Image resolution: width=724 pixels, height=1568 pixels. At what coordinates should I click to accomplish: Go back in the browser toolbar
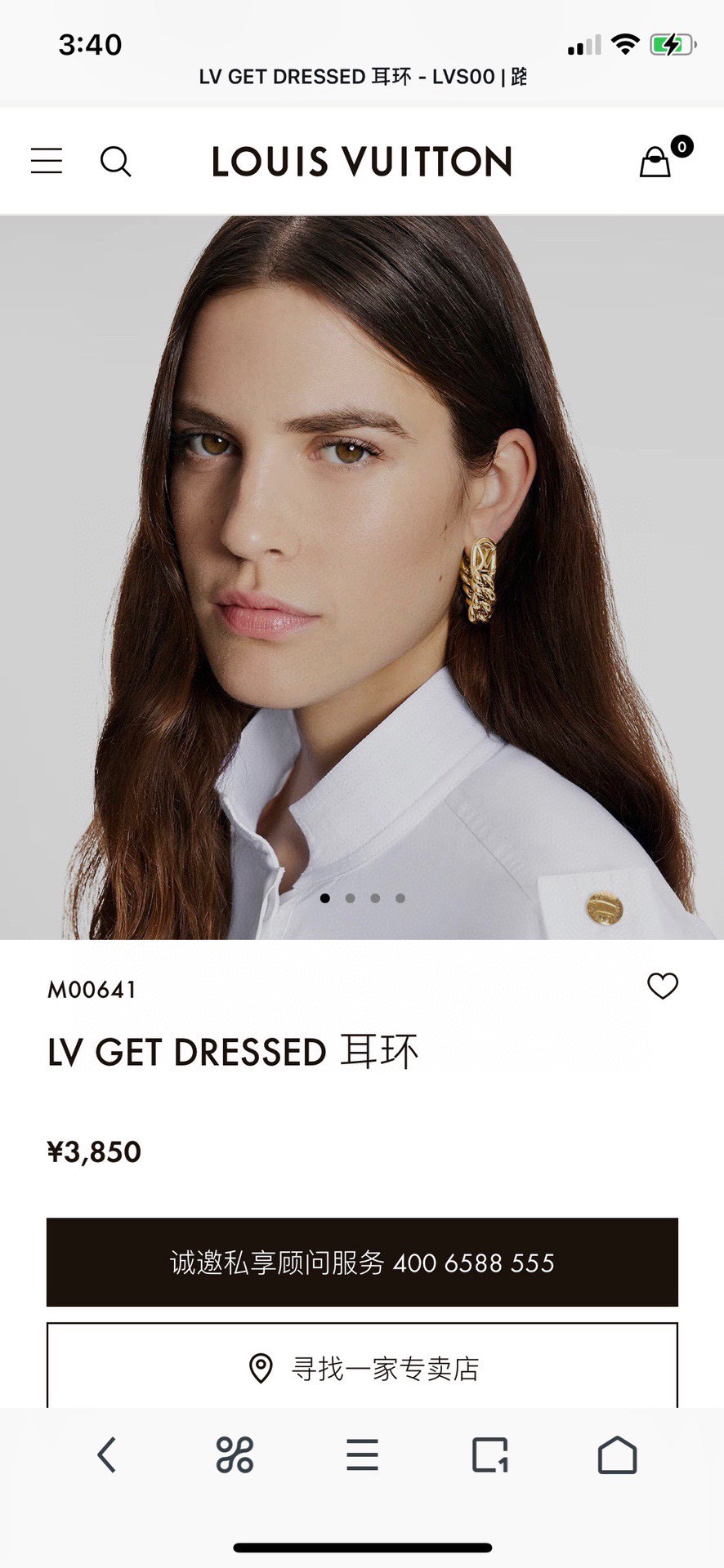[107, 1455]
